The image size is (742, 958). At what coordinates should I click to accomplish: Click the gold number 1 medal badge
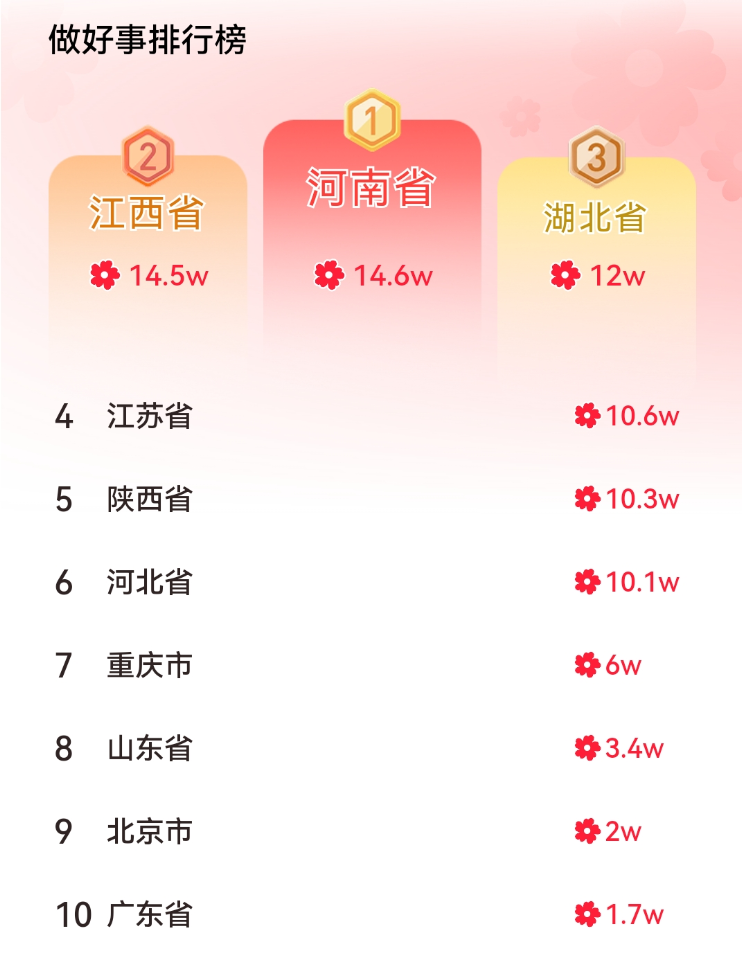(x=372, y=120)
